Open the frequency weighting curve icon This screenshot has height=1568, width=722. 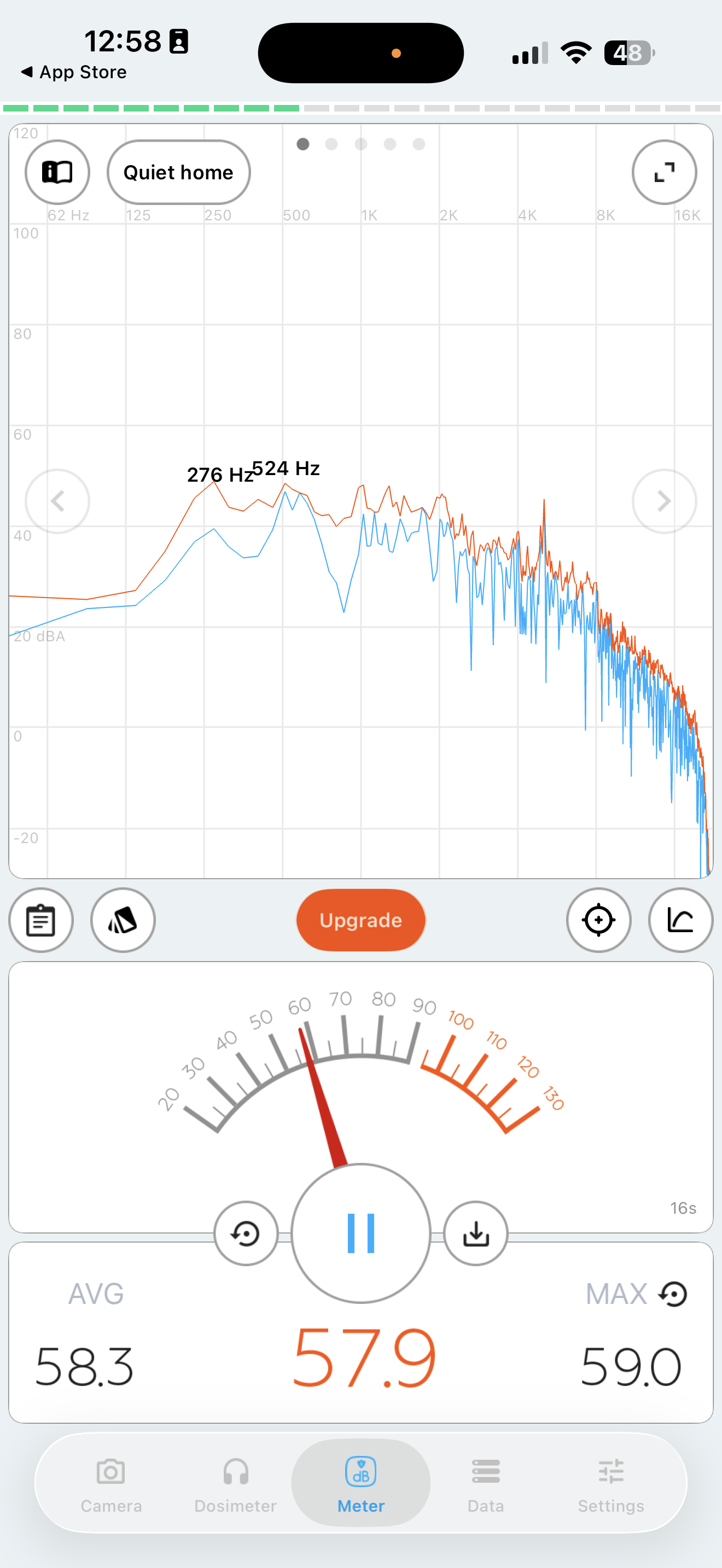(680, 920)
